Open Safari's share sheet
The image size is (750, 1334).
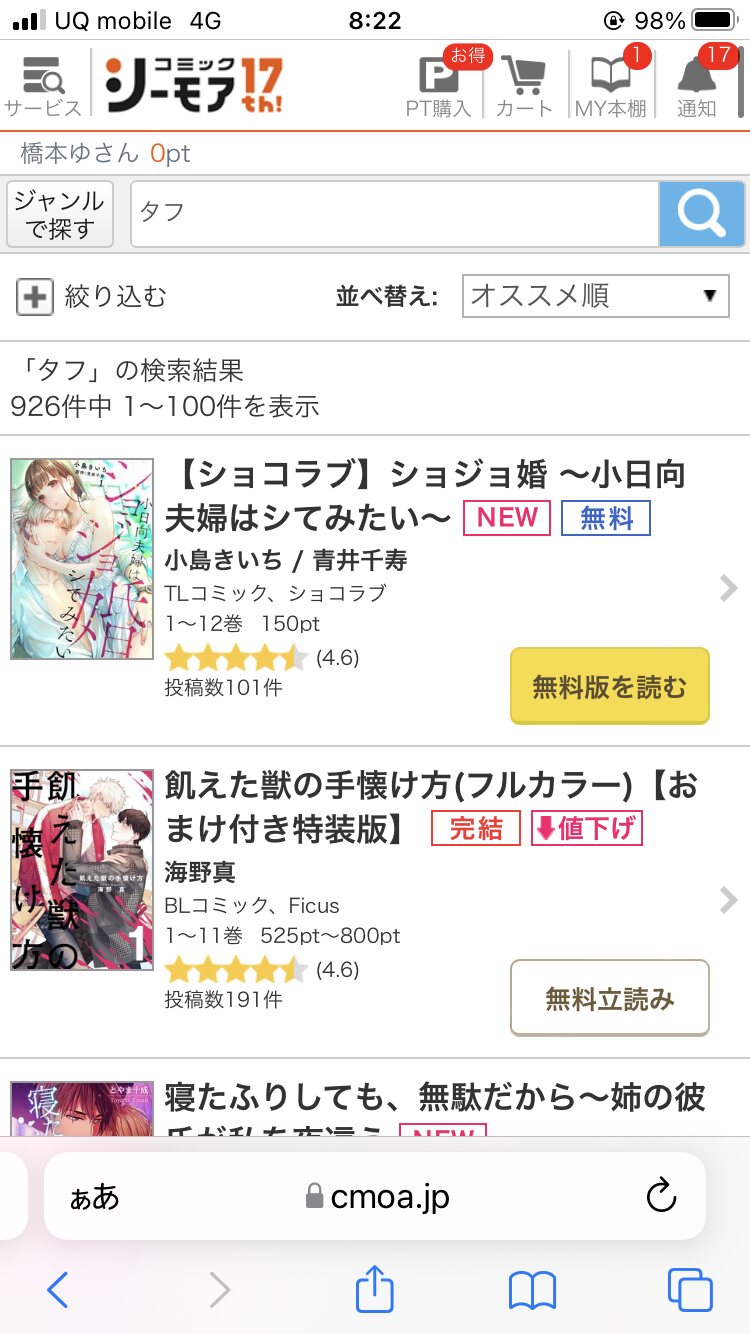click(375, 1289)
